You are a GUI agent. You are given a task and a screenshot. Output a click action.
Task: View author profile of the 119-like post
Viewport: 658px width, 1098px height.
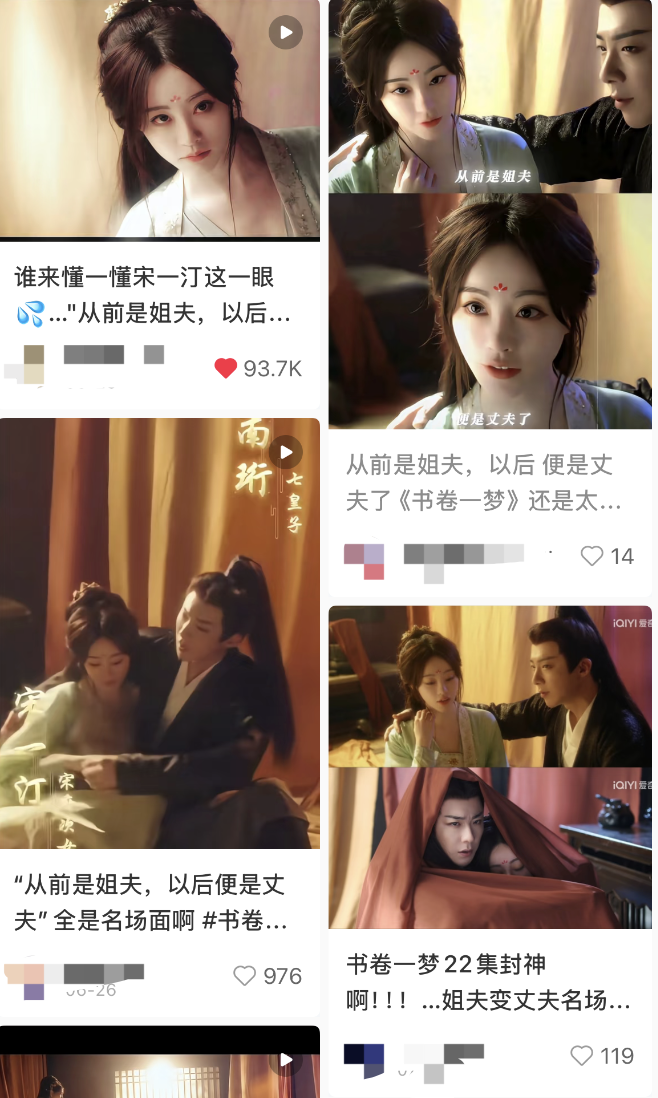364,1060
